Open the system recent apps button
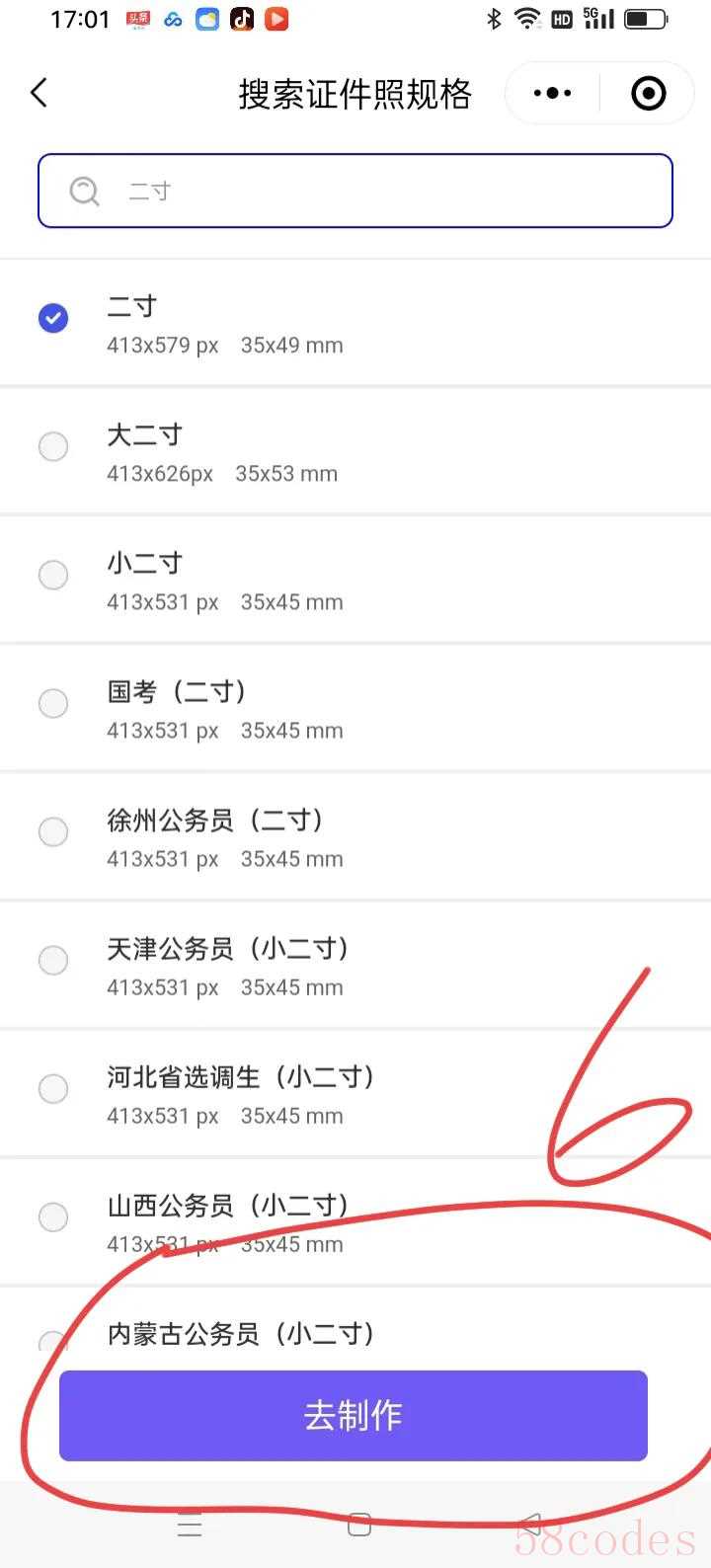The height and width of the screenshot is (1568, 711). (190, 1525)
